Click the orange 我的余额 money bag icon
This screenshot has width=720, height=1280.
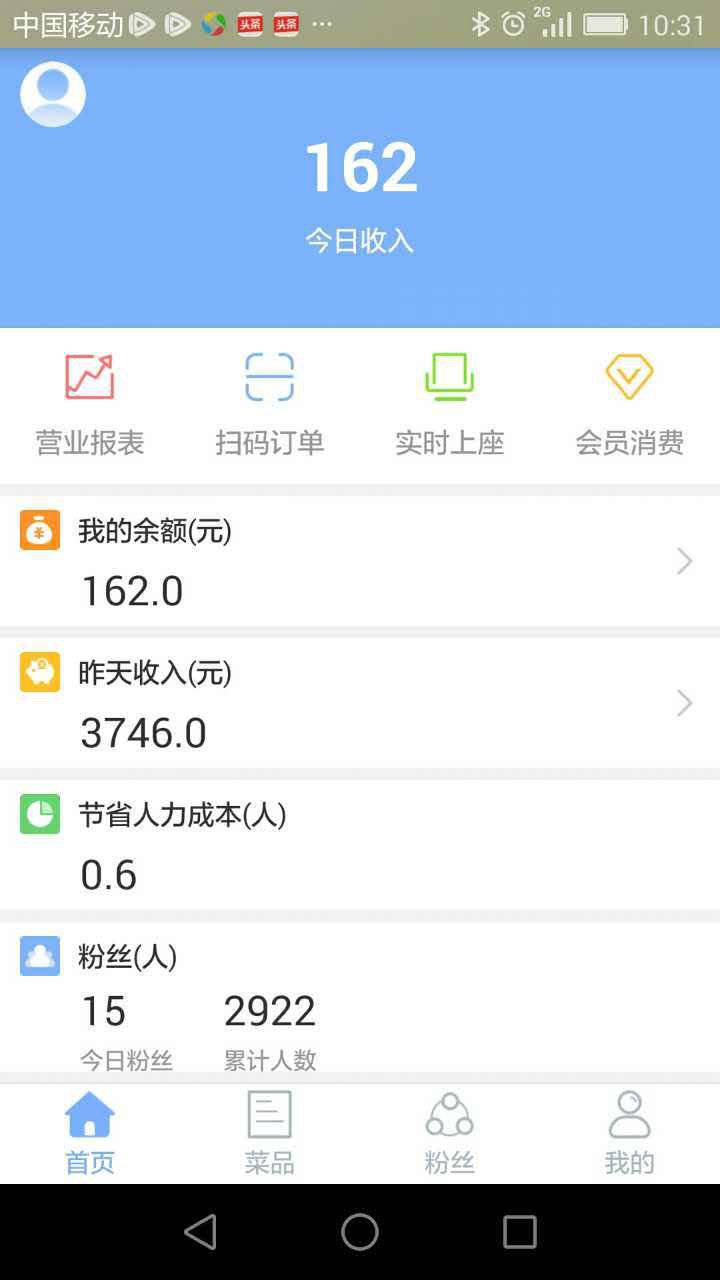coord(39,530)
